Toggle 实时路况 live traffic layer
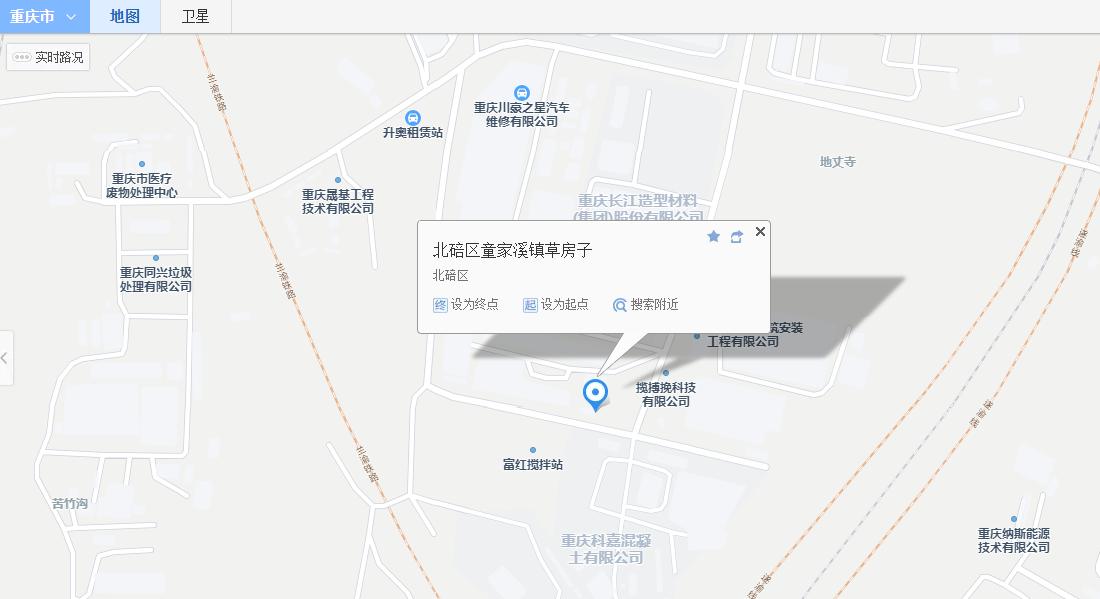The image size is (1100, 599). click(48, 57)
